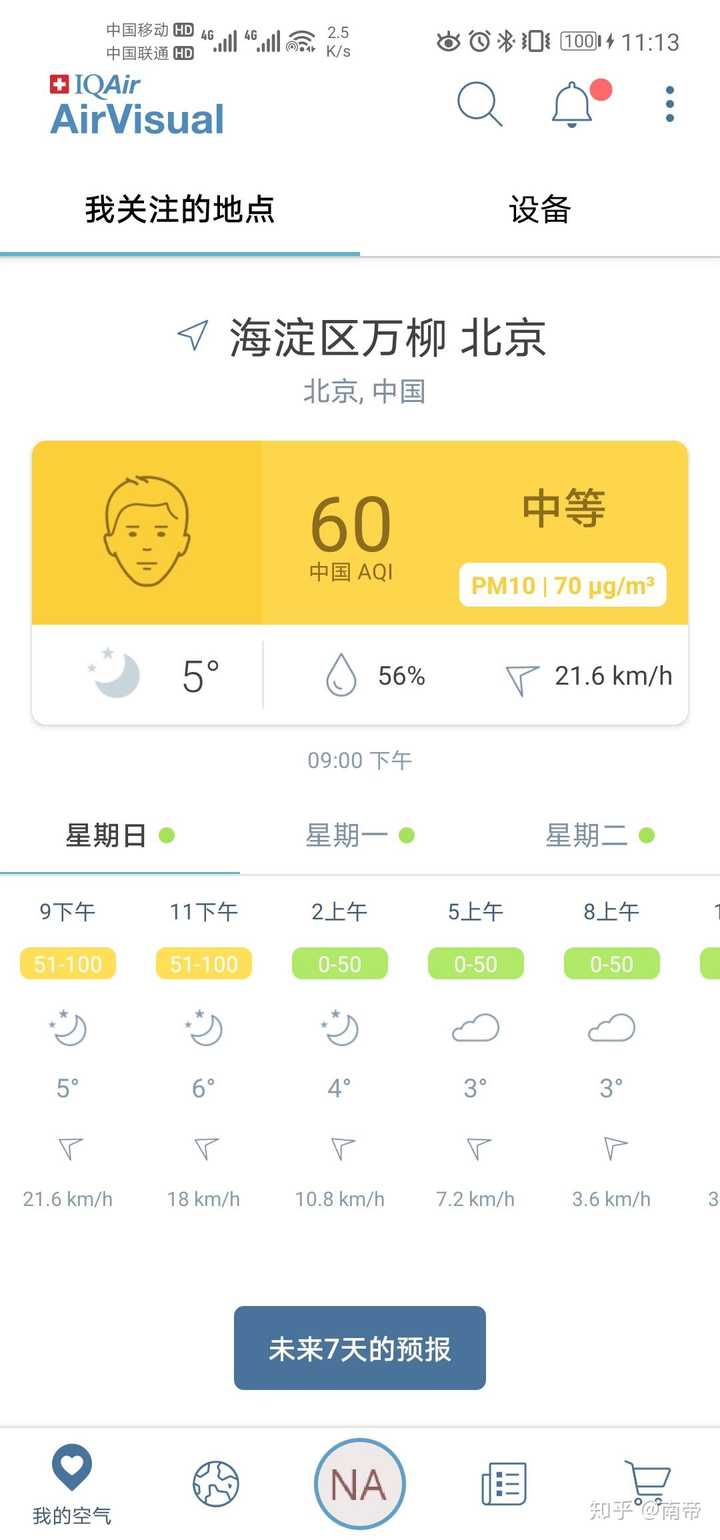Click the location arrow next to 海淀区万柳
Viewport: 720px width, 1540px height.
[190, 339]
